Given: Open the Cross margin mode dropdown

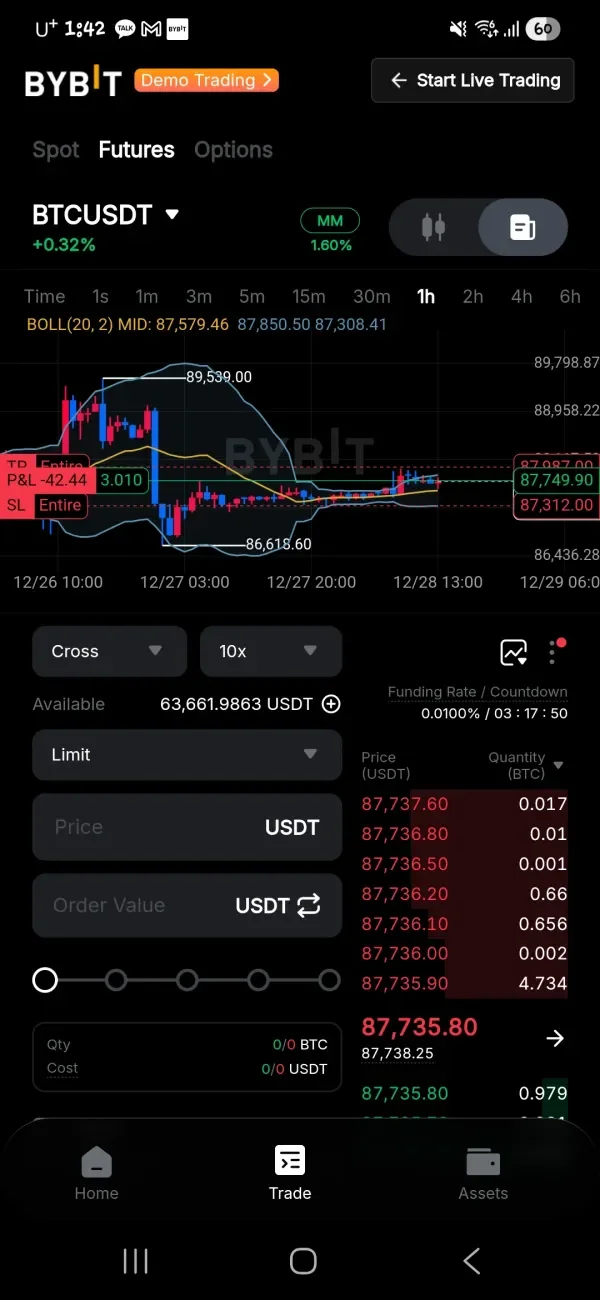Looking at the screenshot, I should tap(108, 651).
